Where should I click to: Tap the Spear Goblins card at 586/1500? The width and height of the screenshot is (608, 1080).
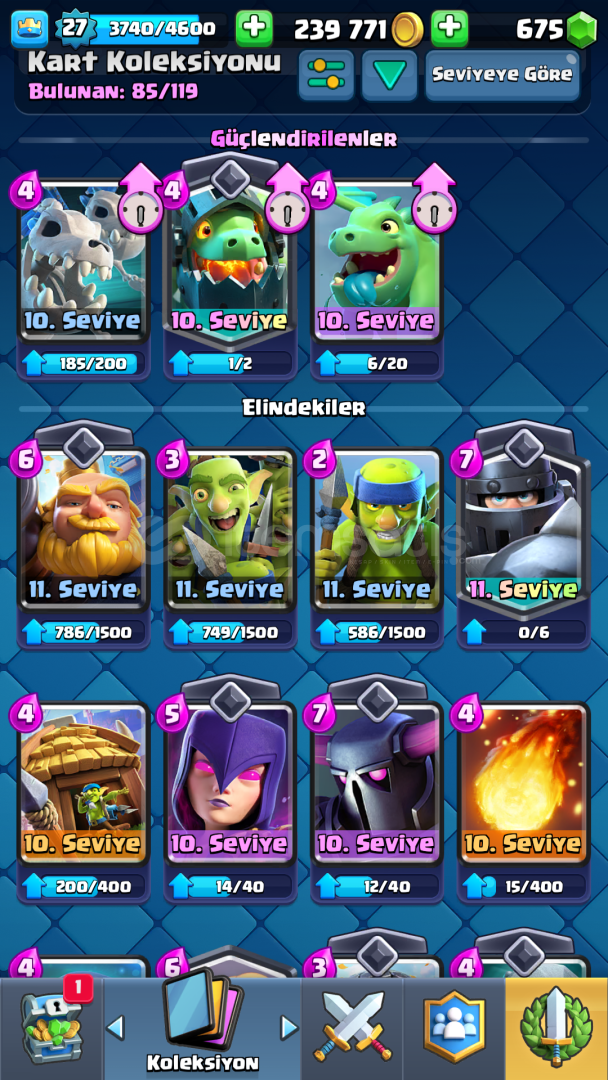377,544
